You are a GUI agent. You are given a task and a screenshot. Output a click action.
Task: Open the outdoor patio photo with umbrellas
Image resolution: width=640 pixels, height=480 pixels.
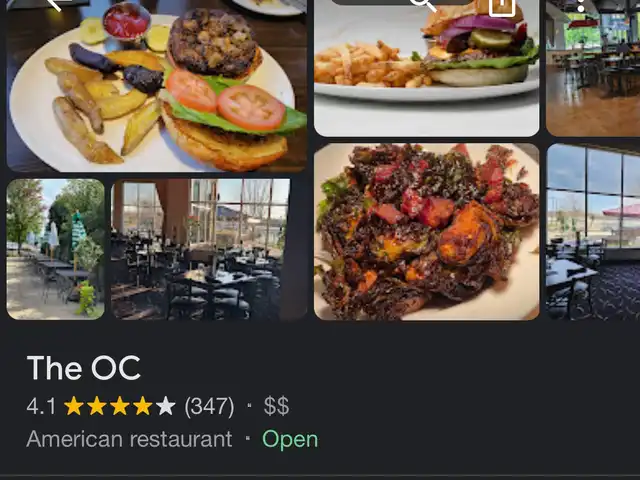click(x=55, y=249)
